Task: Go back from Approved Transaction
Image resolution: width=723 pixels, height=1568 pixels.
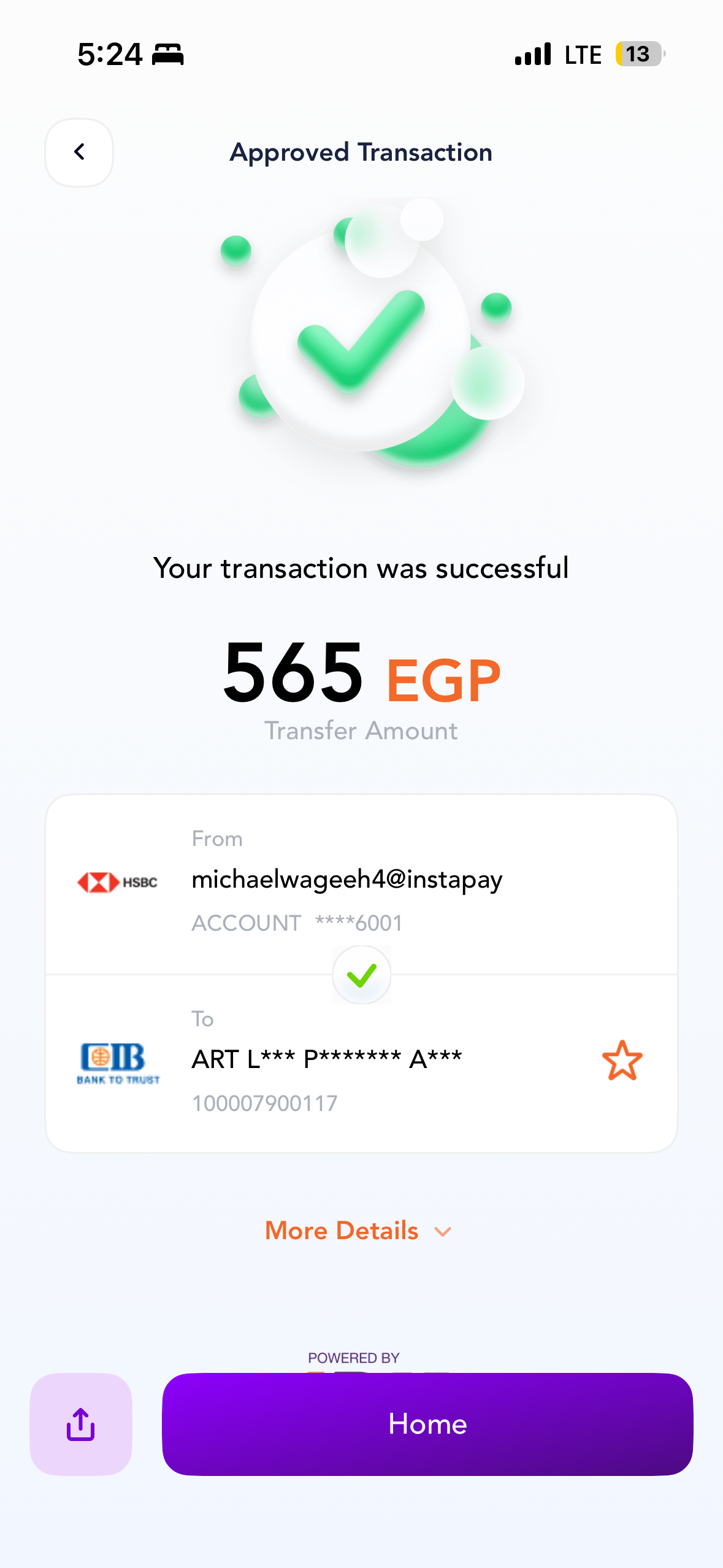Action: point(79,152)
